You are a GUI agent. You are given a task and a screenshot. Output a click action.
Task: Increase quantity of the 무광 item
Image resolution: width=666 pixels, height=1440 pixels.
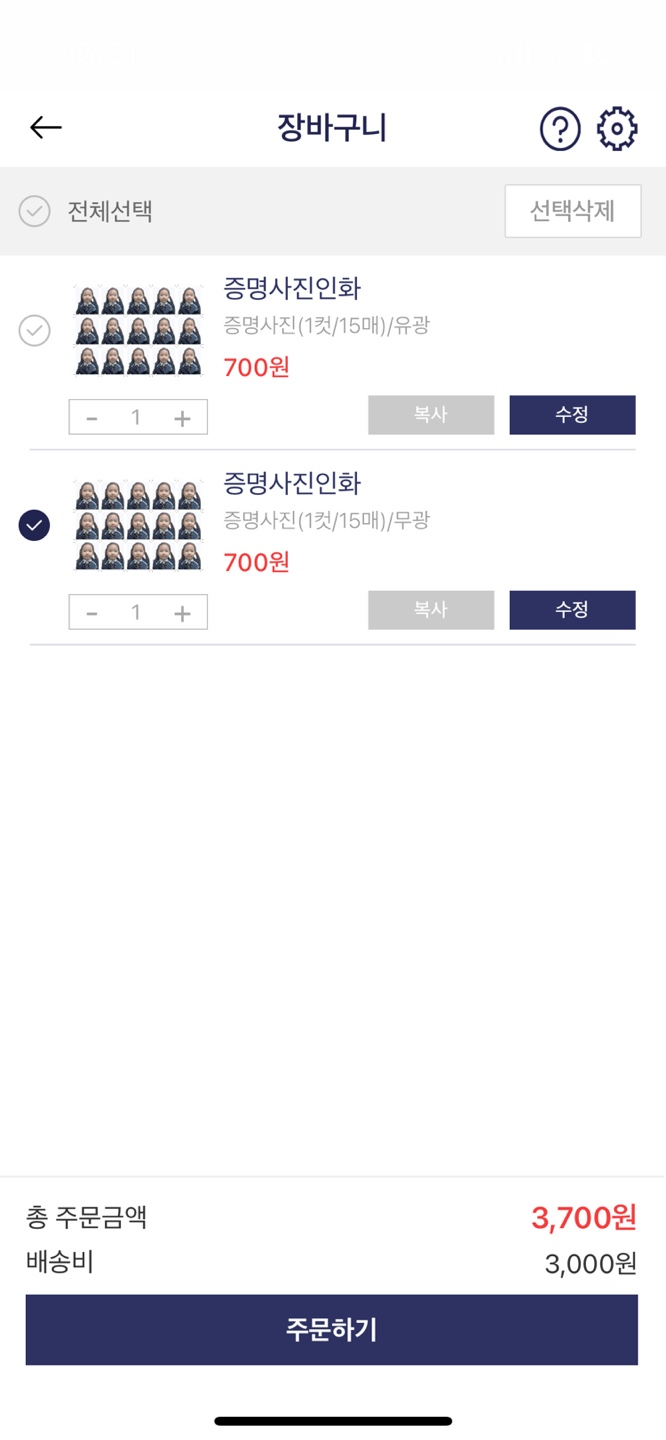click(x=182, y=613)
